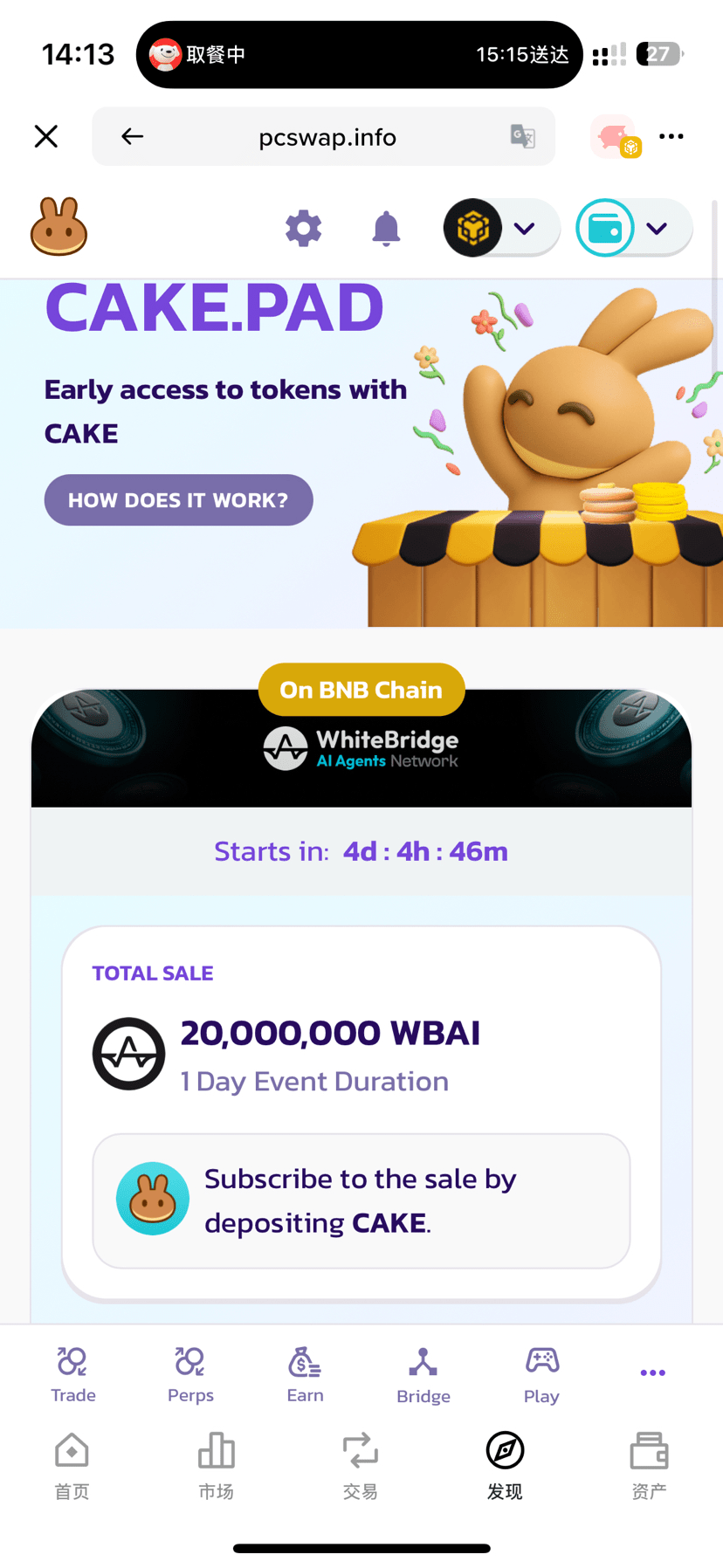Go back to the previous page
This screenshot has height=1568, width=723.
tap(132, 136)
